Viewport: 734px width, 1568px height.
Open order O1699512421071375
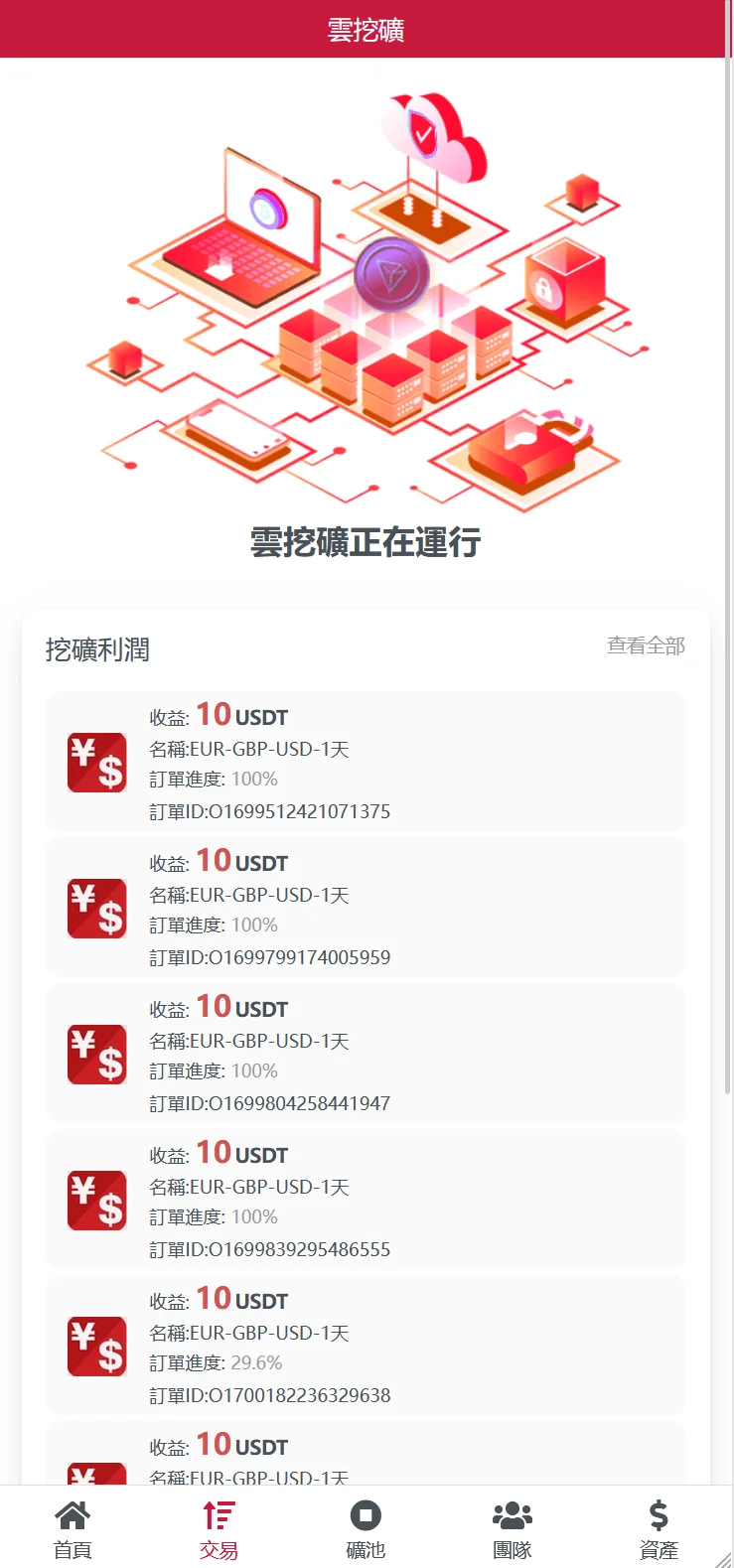pos(366,762)
